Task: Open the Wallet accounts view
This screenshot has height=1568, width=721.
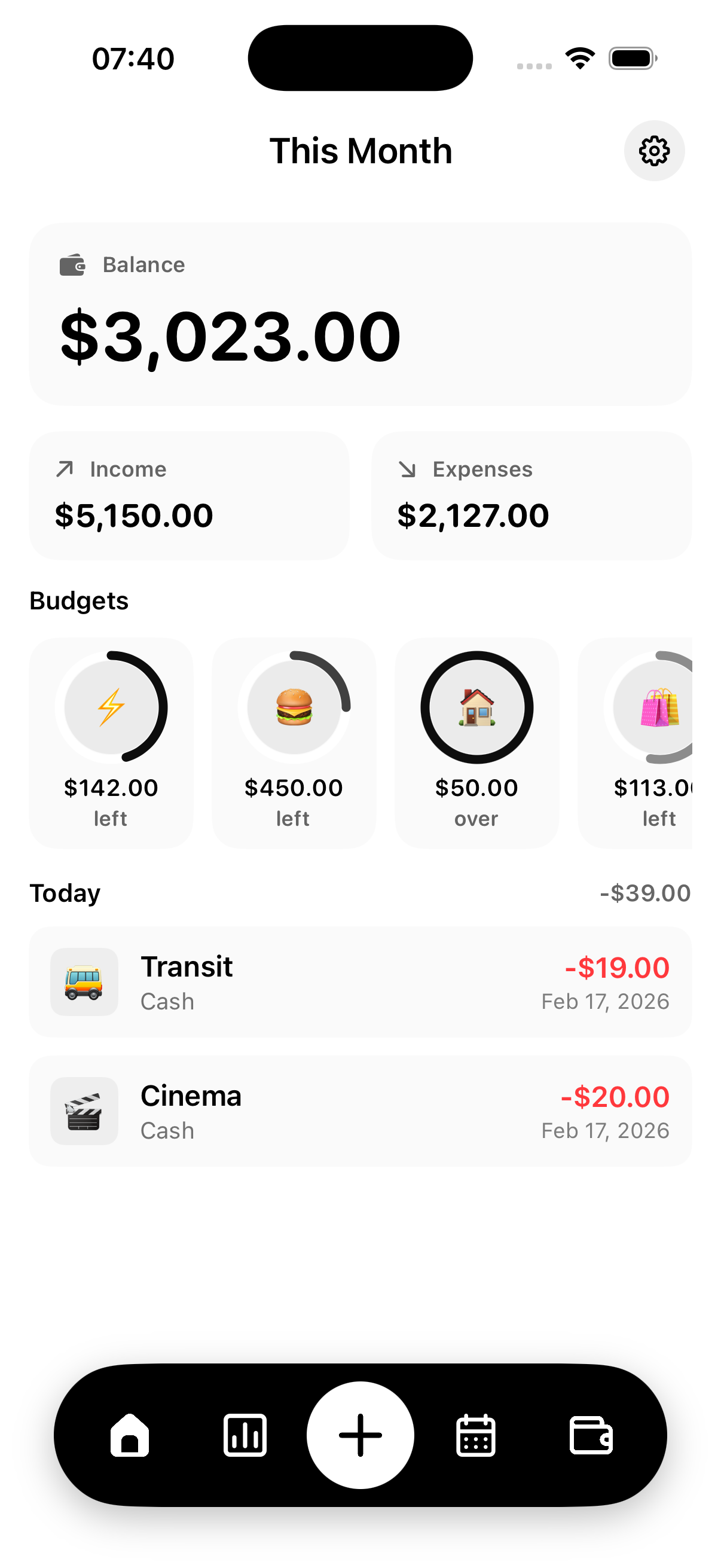Action: pyautogui.click(x=591, y=1435)
